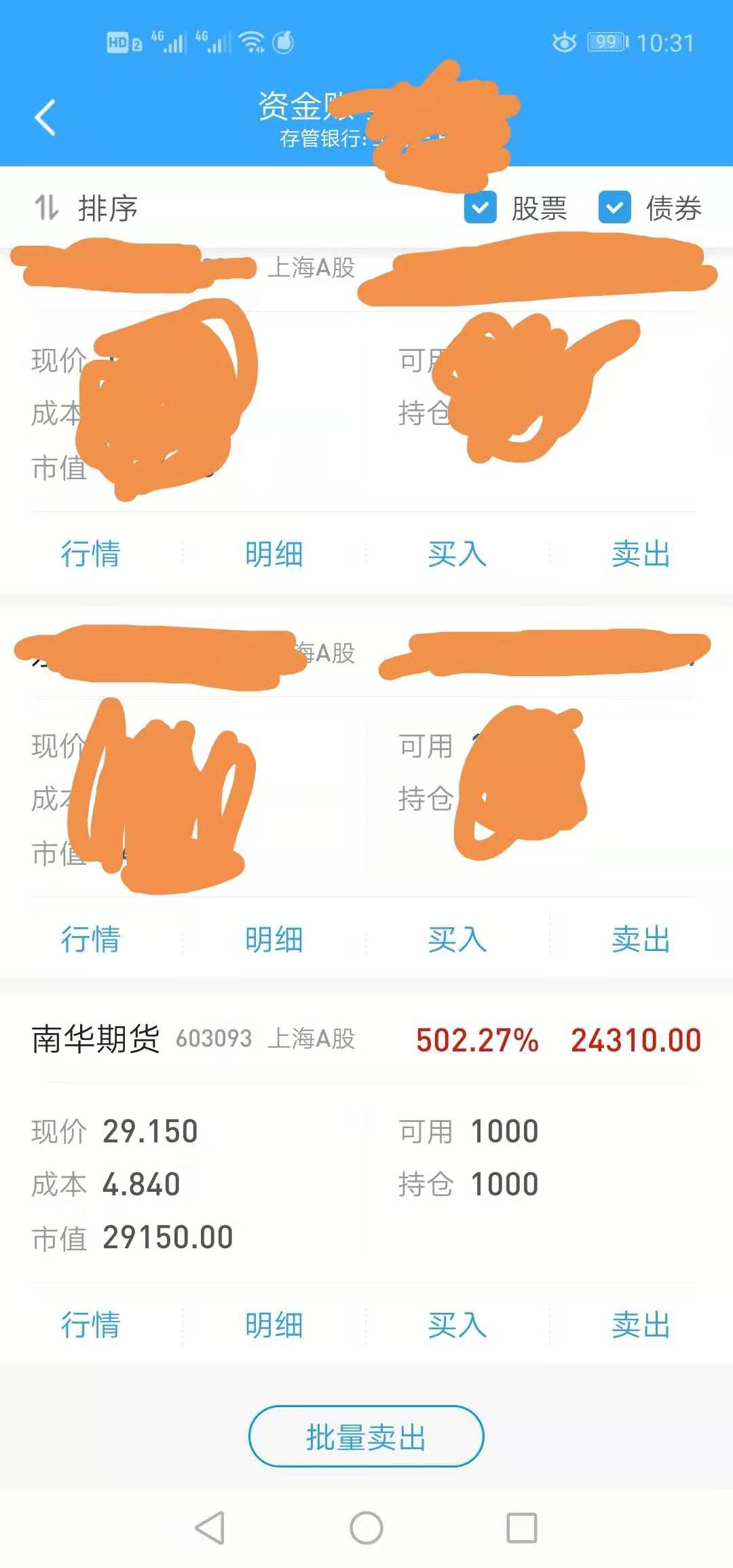This screenshot has width=733, height=1568.
Task: Open 行情 for 南华期货
Action: 91,1324
